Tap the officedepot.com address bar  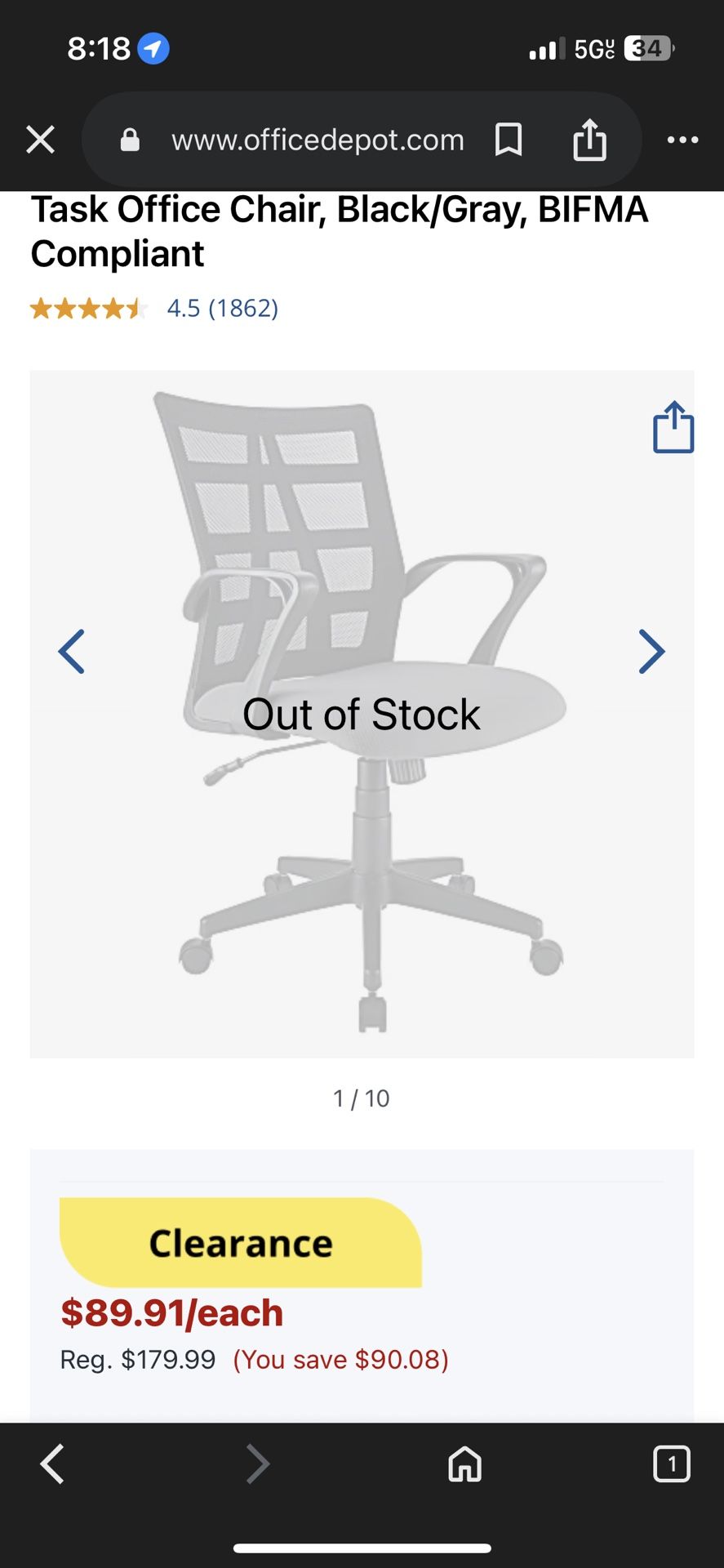317,140
